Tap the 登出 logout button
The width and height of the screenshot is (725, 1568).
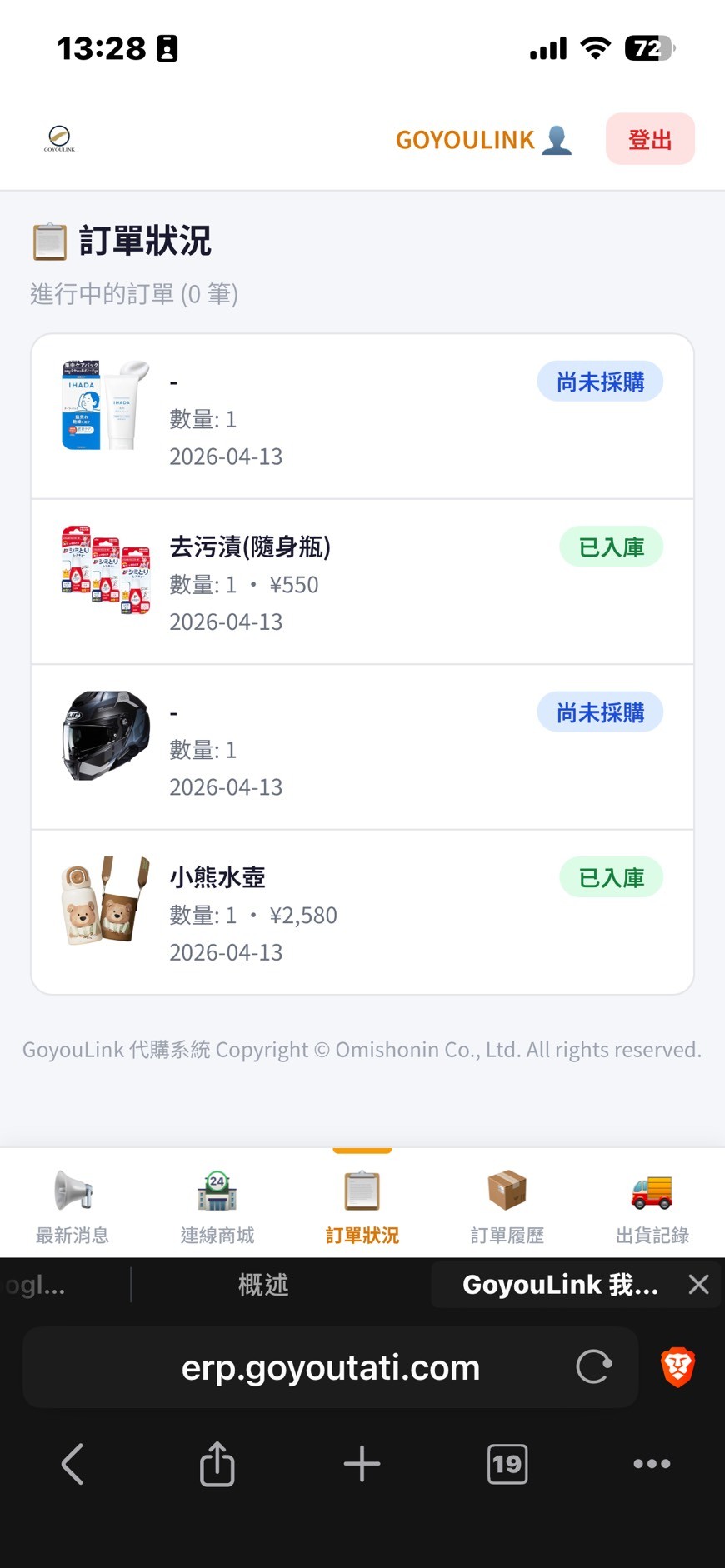pos(650,139)
